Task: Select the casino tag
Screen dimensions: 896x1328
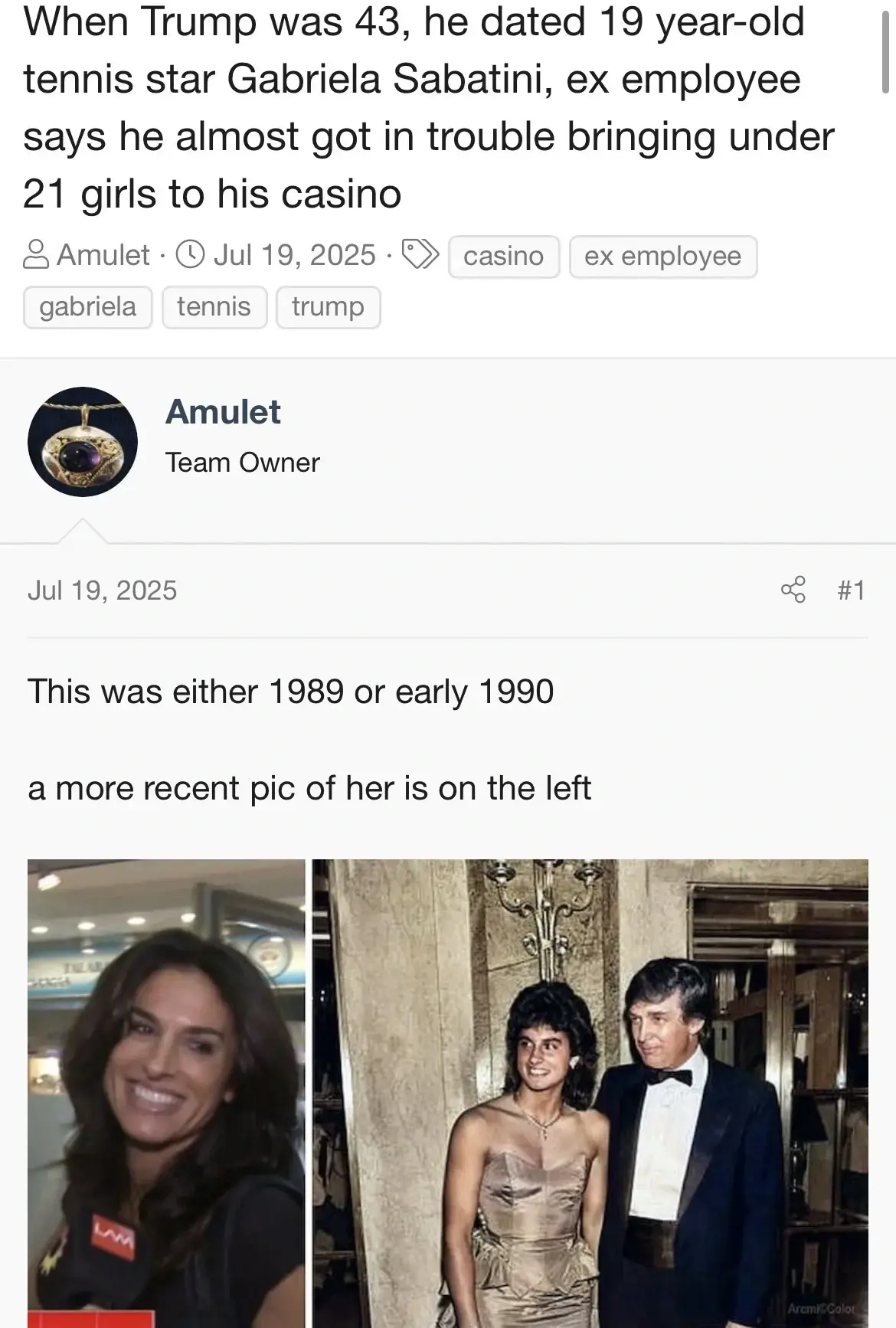Action: point(503,256)
